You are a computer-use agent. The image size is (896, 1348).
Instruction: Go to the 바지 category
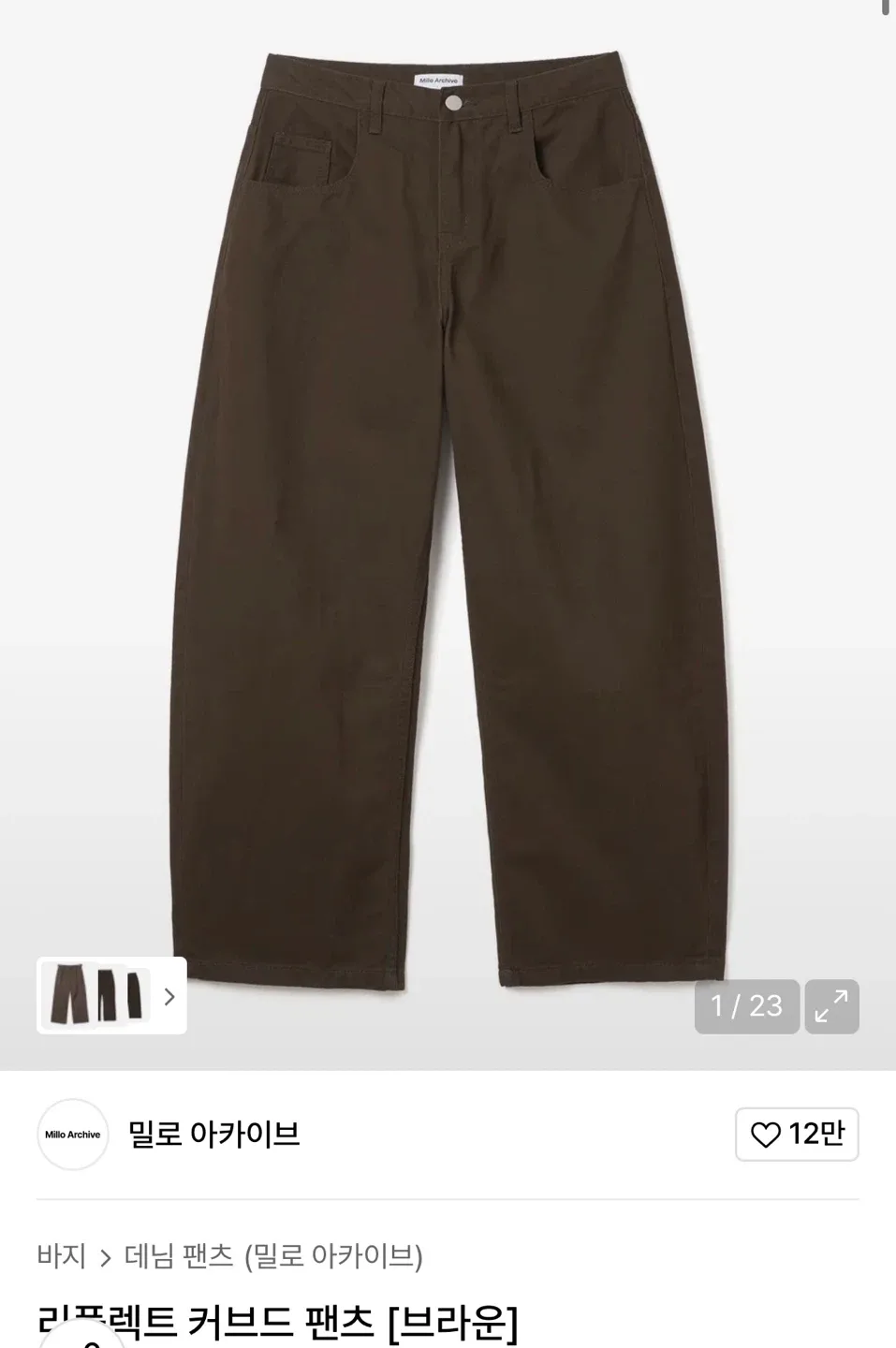[x=62, y=1255]
